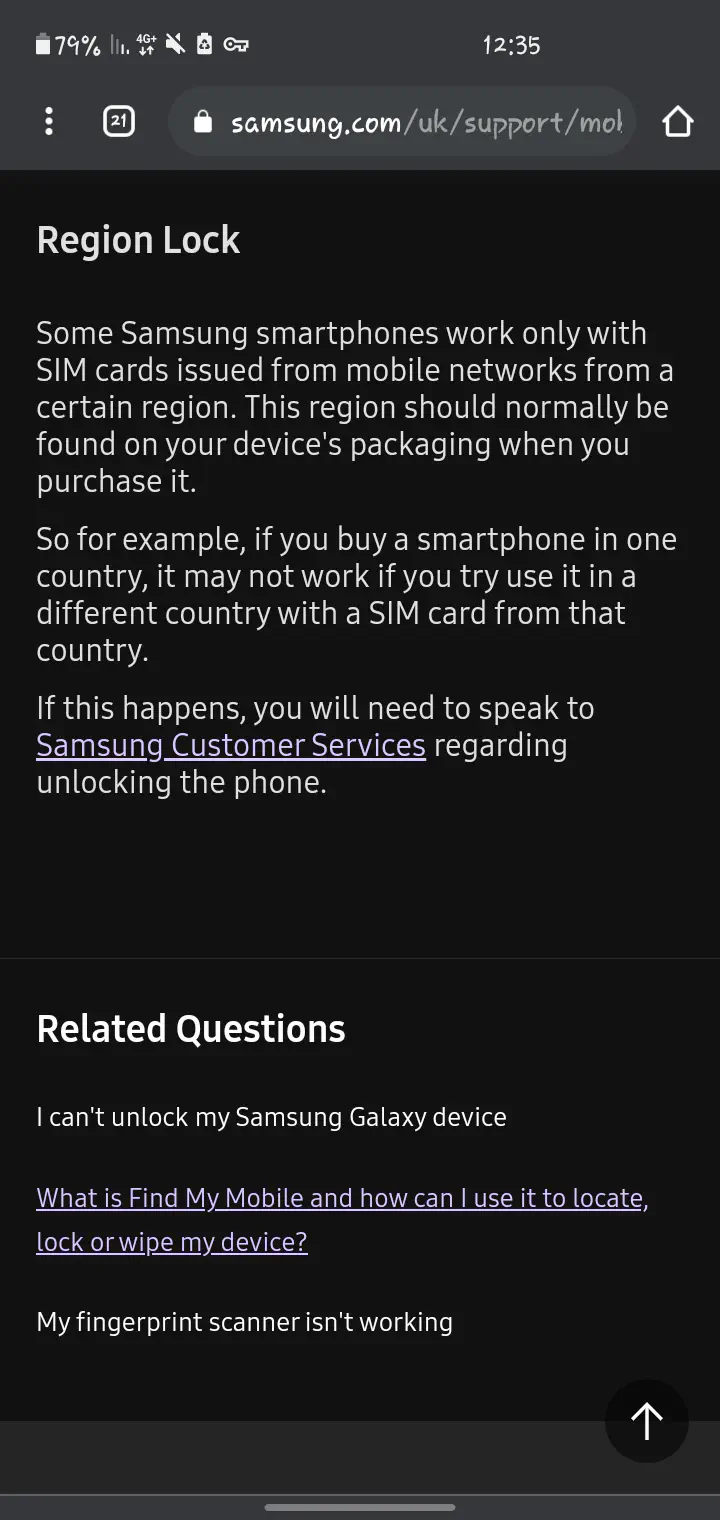The width and height of the screenshot is (720, 1520).
Task: Jump back to top with the arrow button
Action: 646,1420
